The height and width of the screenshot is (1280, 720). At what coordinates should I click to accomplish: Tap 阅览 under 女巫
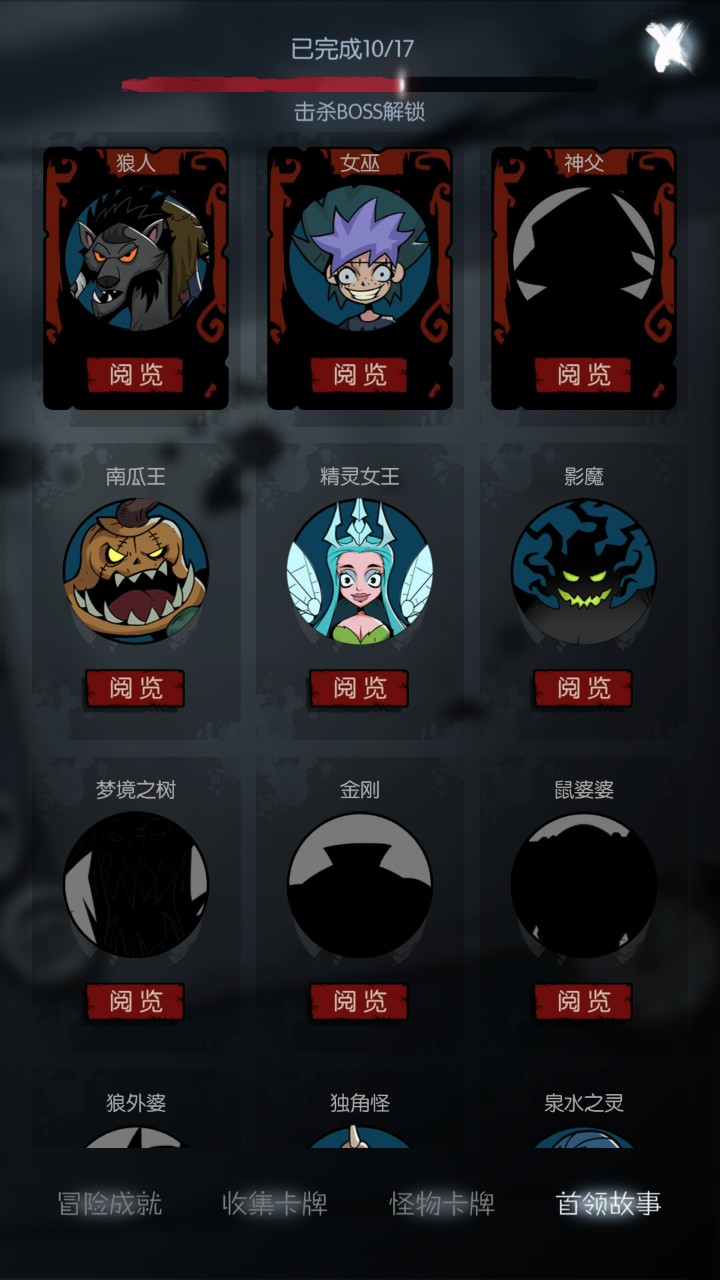click(x=359, y=375)
